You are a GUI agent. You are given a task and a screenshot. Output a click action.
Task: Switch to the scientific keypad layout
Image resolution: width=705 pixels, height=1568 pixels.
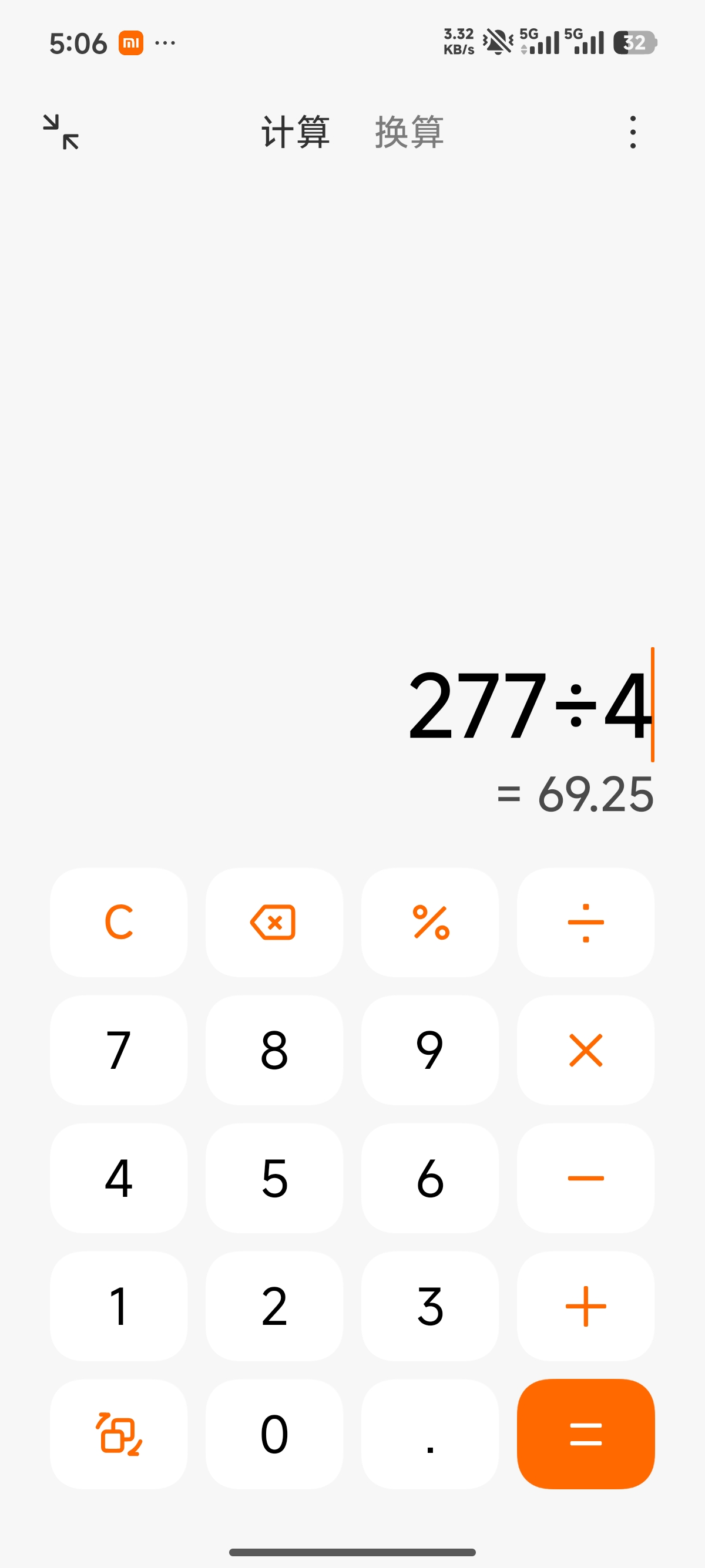click(119, 1434)
